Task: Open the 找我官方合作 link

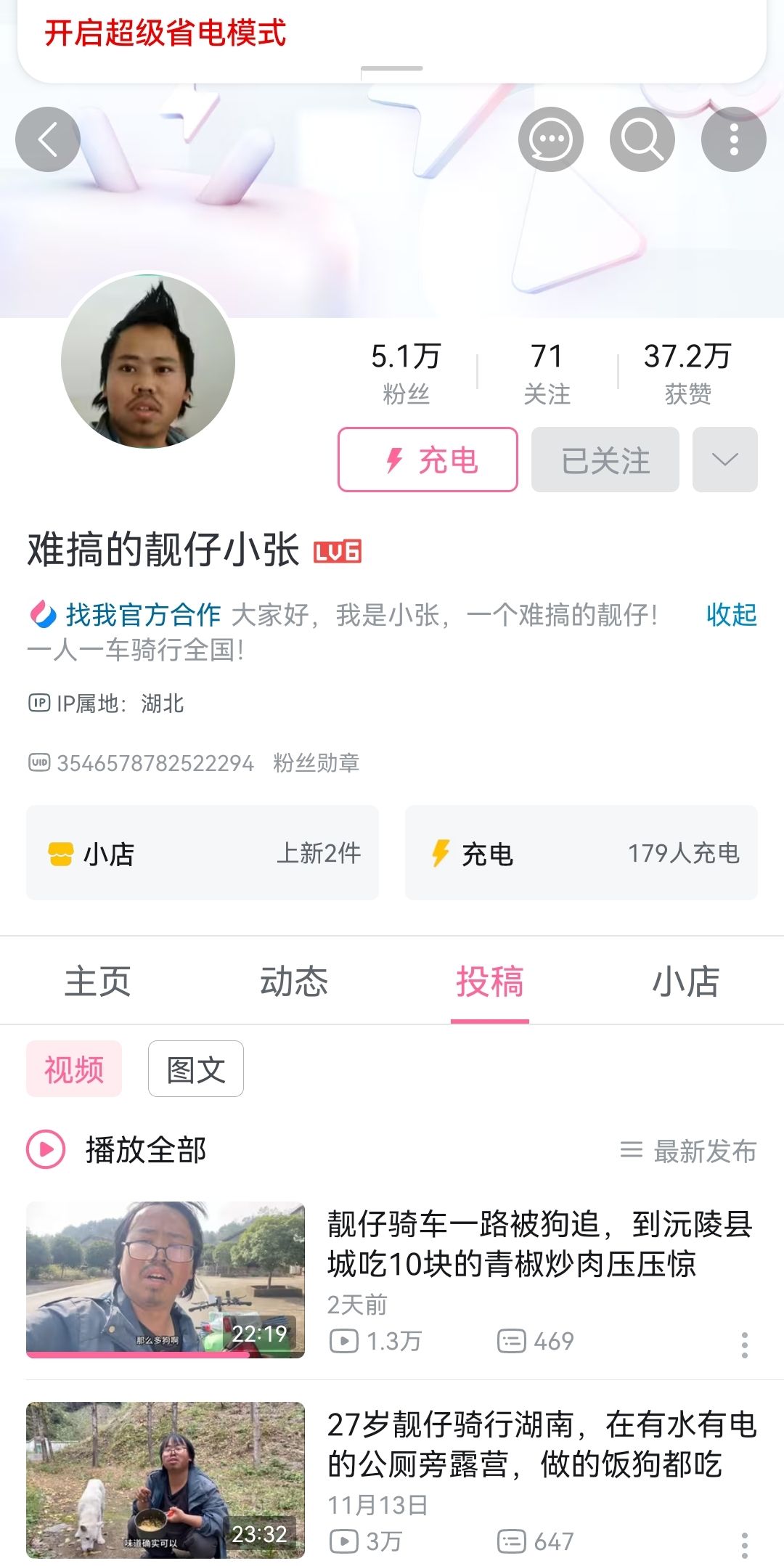Action: pos(142,615)
